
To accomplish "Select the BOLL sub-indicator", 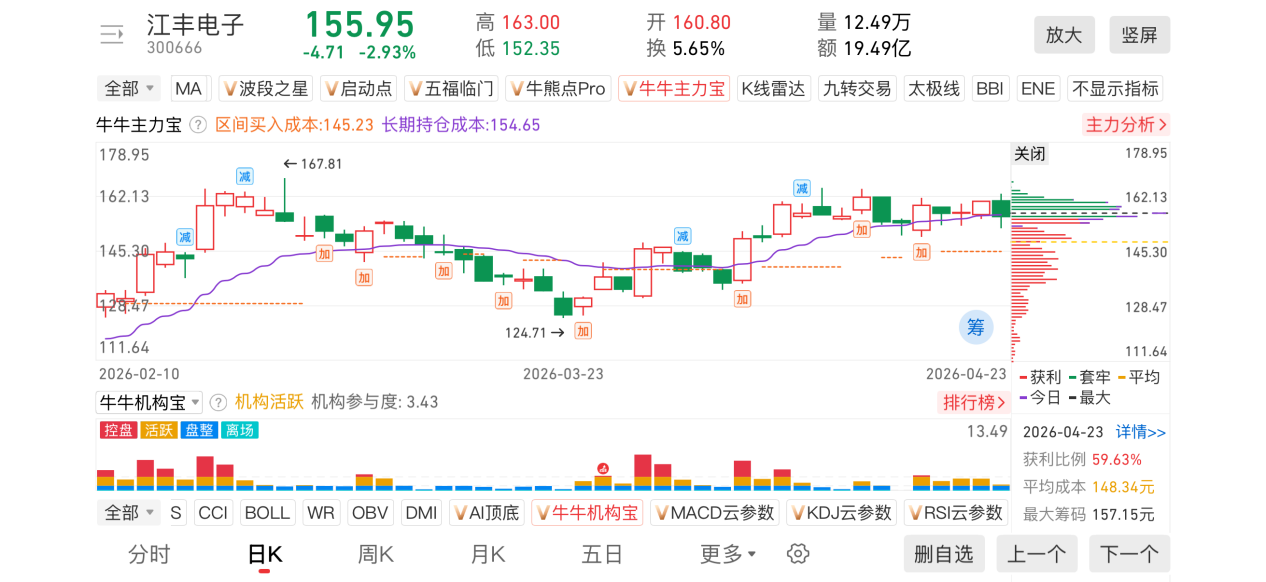I will point(267,513).
